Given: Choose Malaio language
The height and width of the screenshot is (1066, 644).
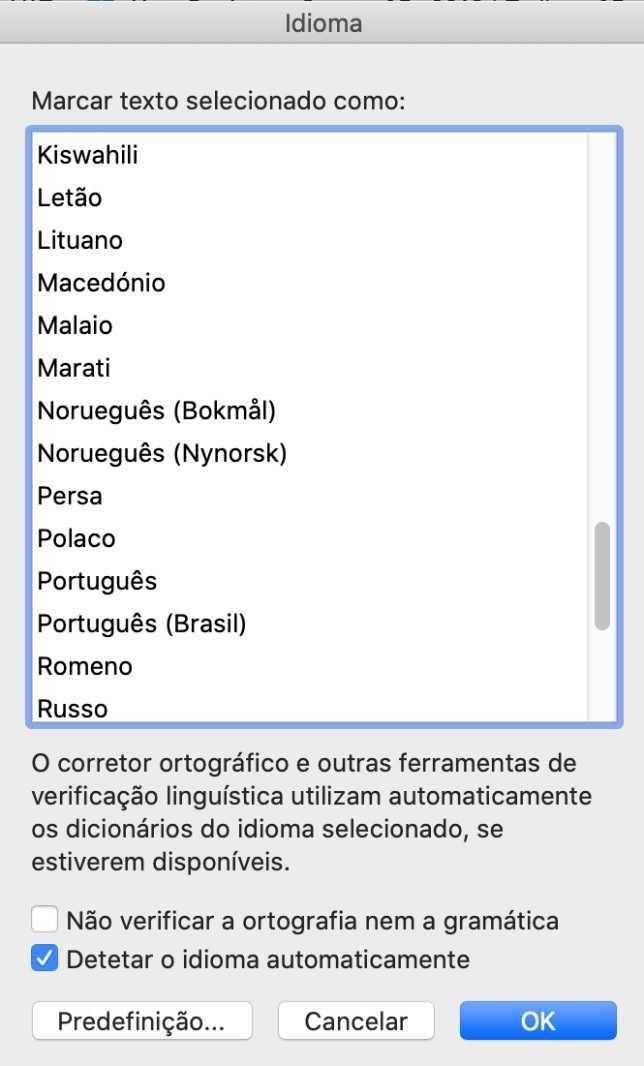Looking at the screenshot, I should coord(75,326).
